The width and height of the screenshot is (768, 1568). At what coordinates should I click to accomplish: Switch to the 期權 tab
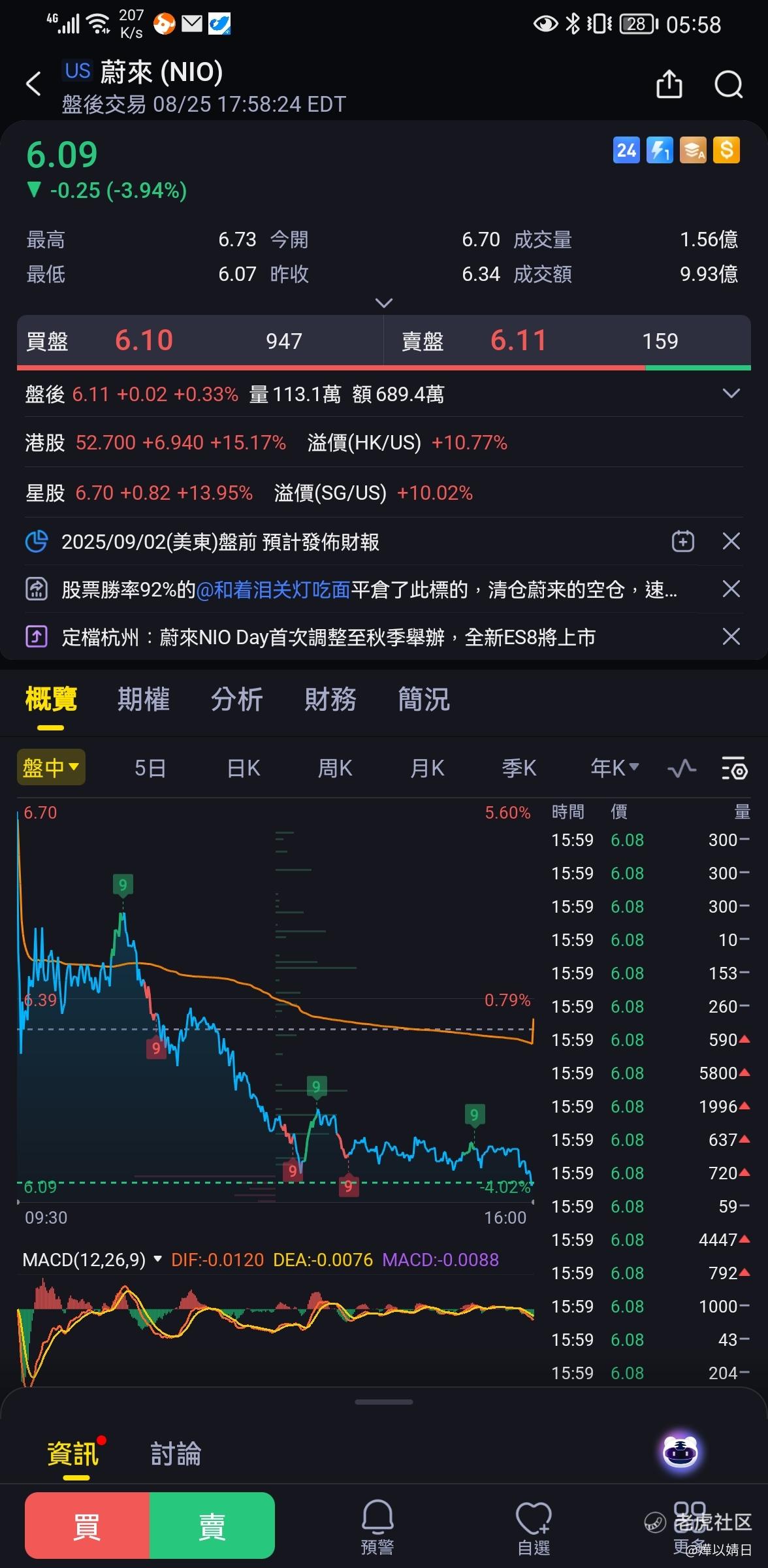(144, 700)
